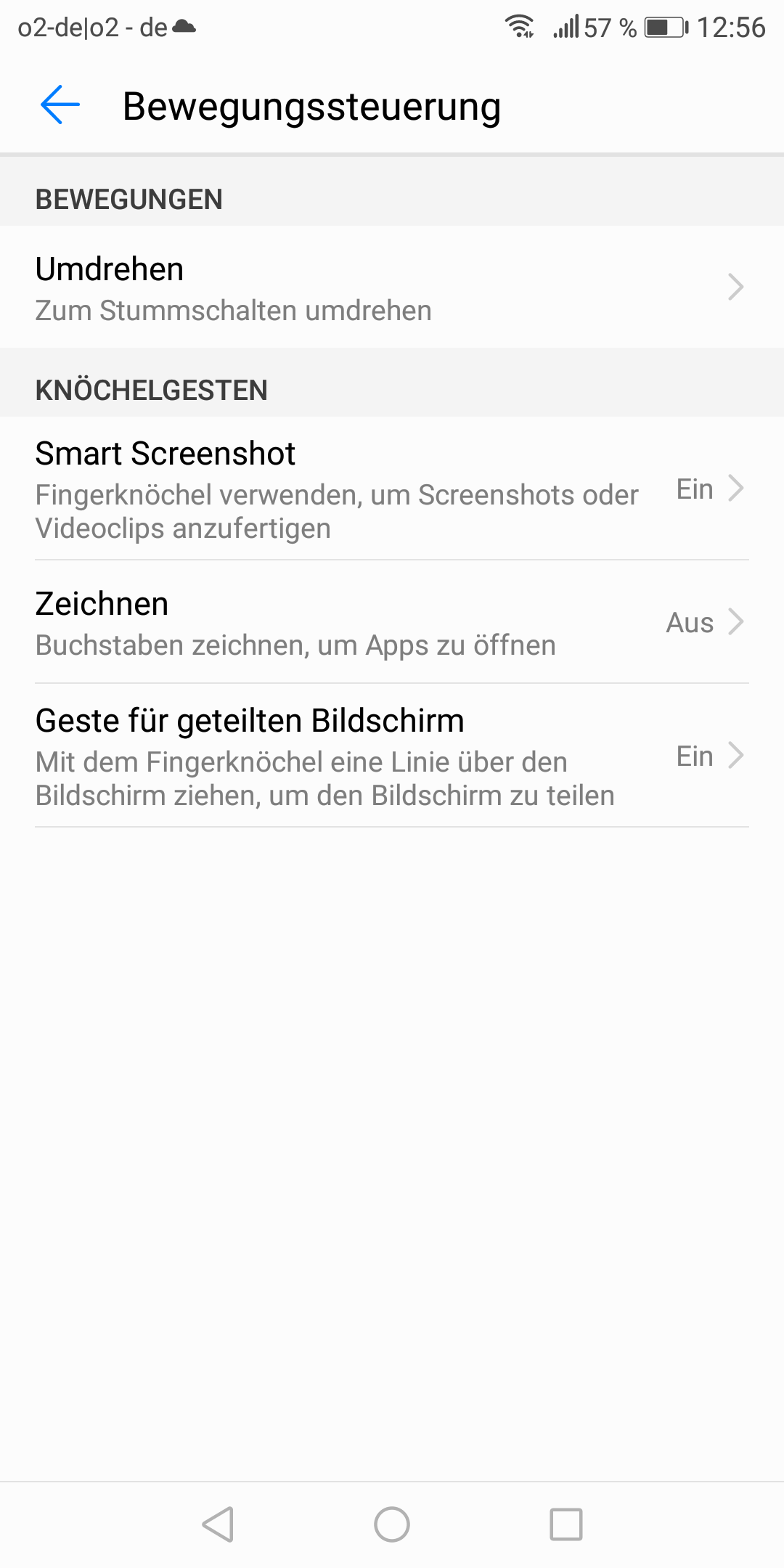
Task: Tap the system home button
Action: click(392, 1524)
